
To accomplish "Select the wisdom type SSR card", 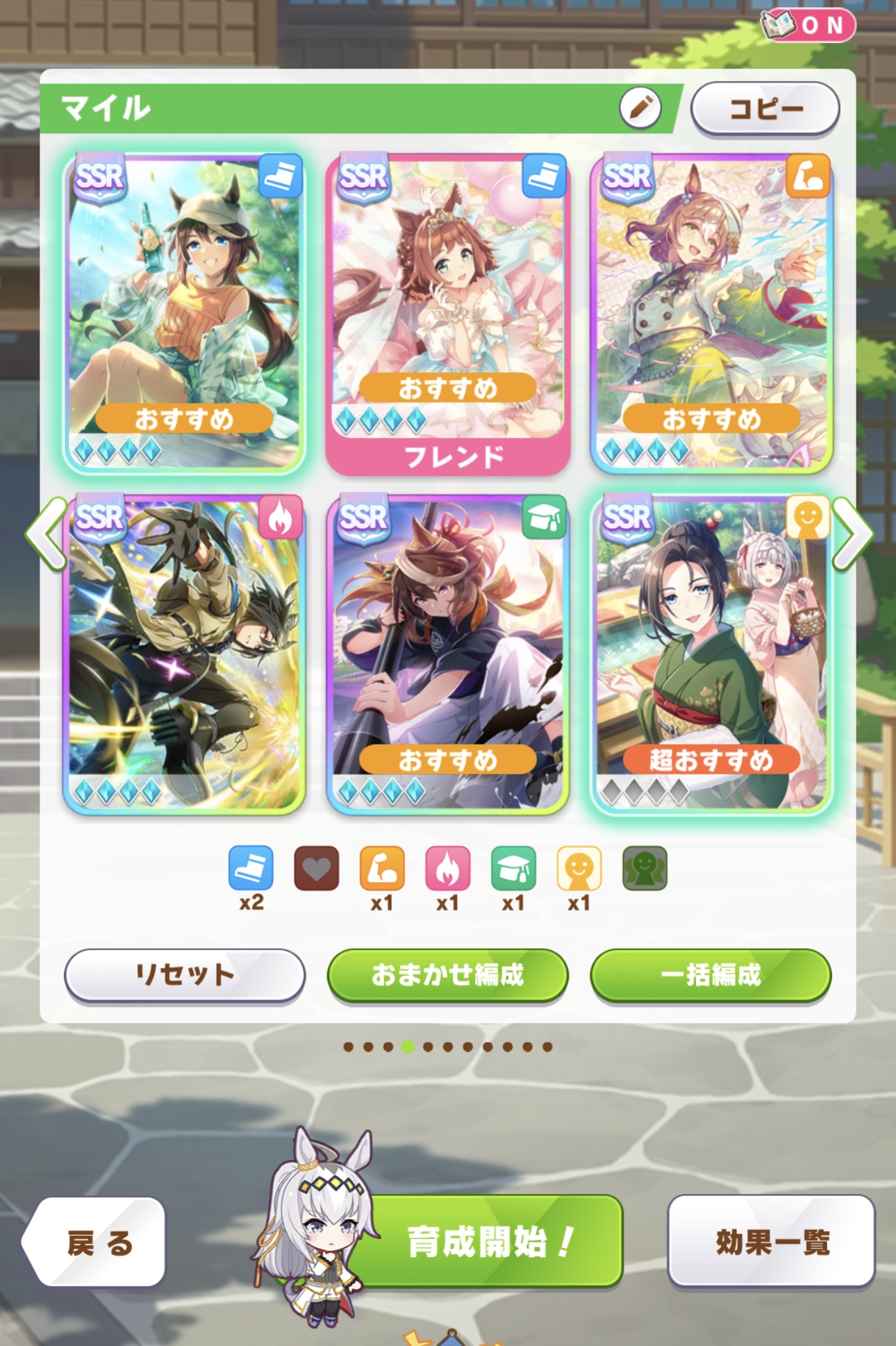I will [x=448, y=653].
